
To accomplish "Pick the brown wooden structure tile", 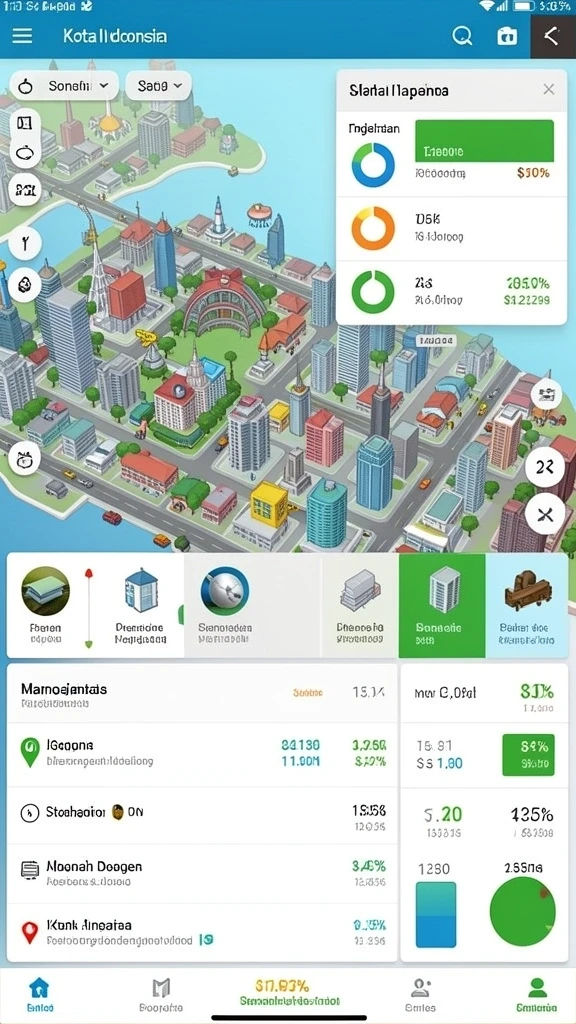I will coord(527,605).
